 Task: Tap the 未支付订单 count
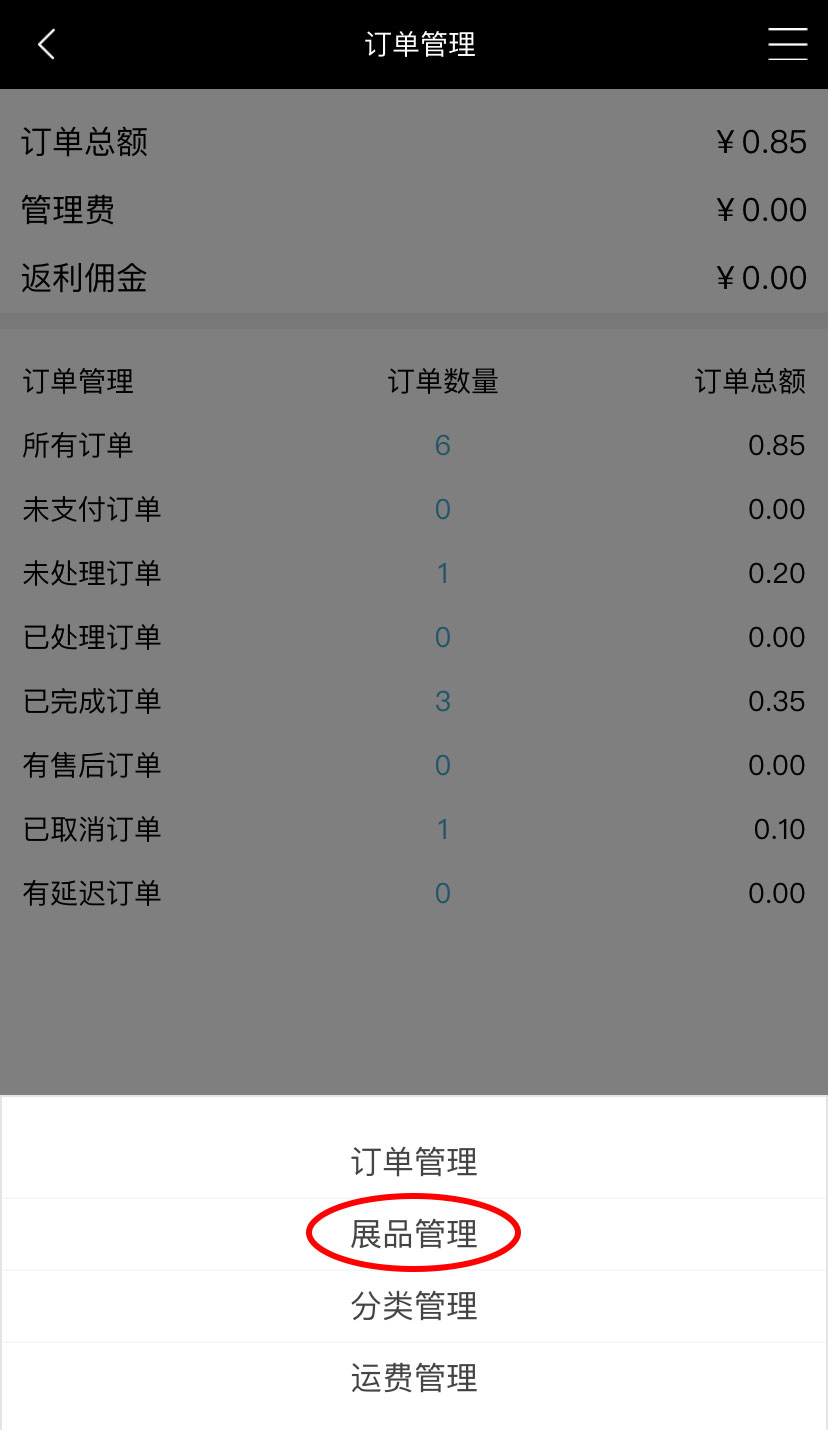pos(443,509)
